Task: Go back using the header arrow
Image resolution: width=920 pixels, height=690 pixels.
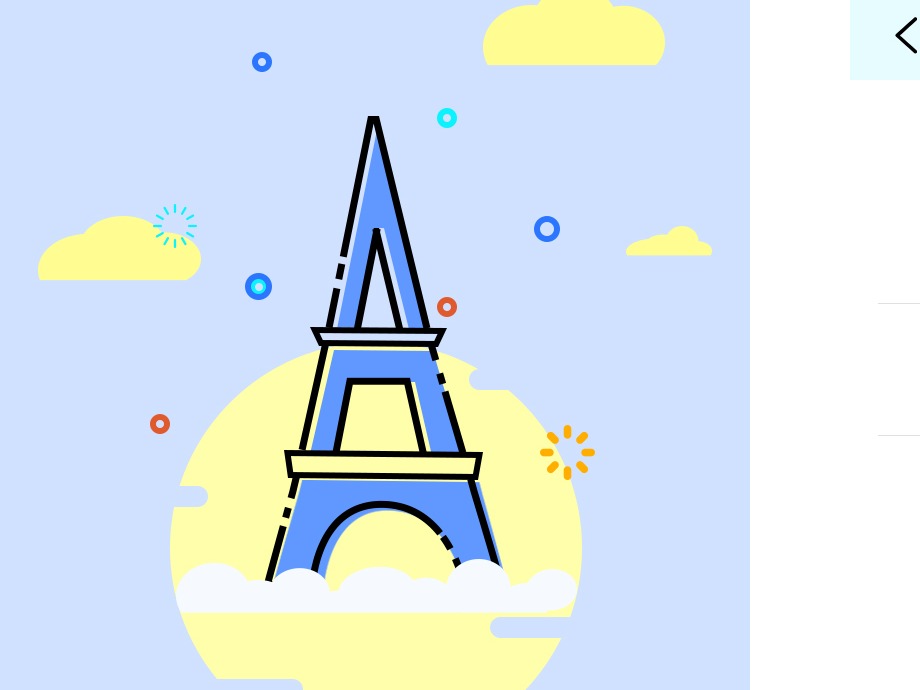Action: click(x=906, y=36)
